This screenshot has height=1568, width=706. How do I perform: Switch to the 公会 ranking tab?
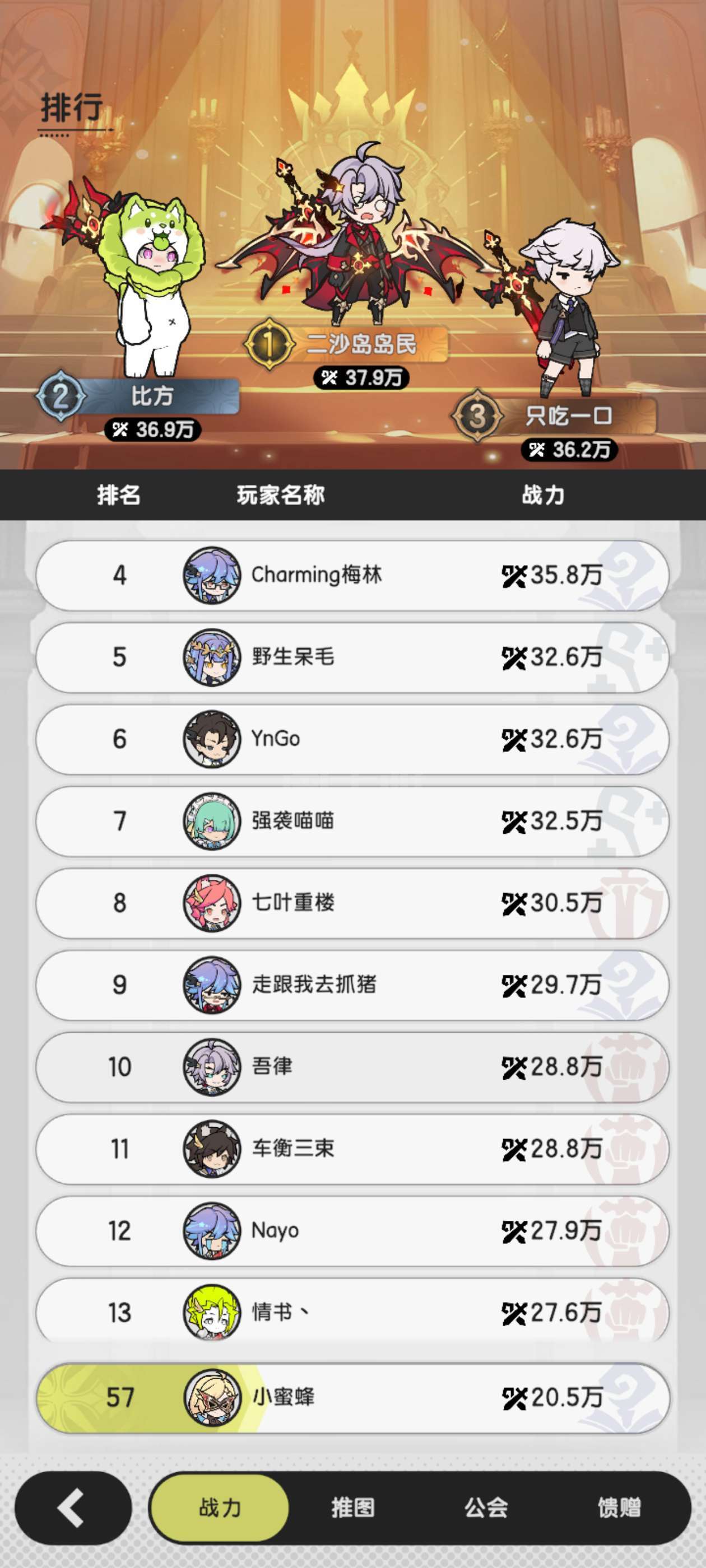(486, 1508)
